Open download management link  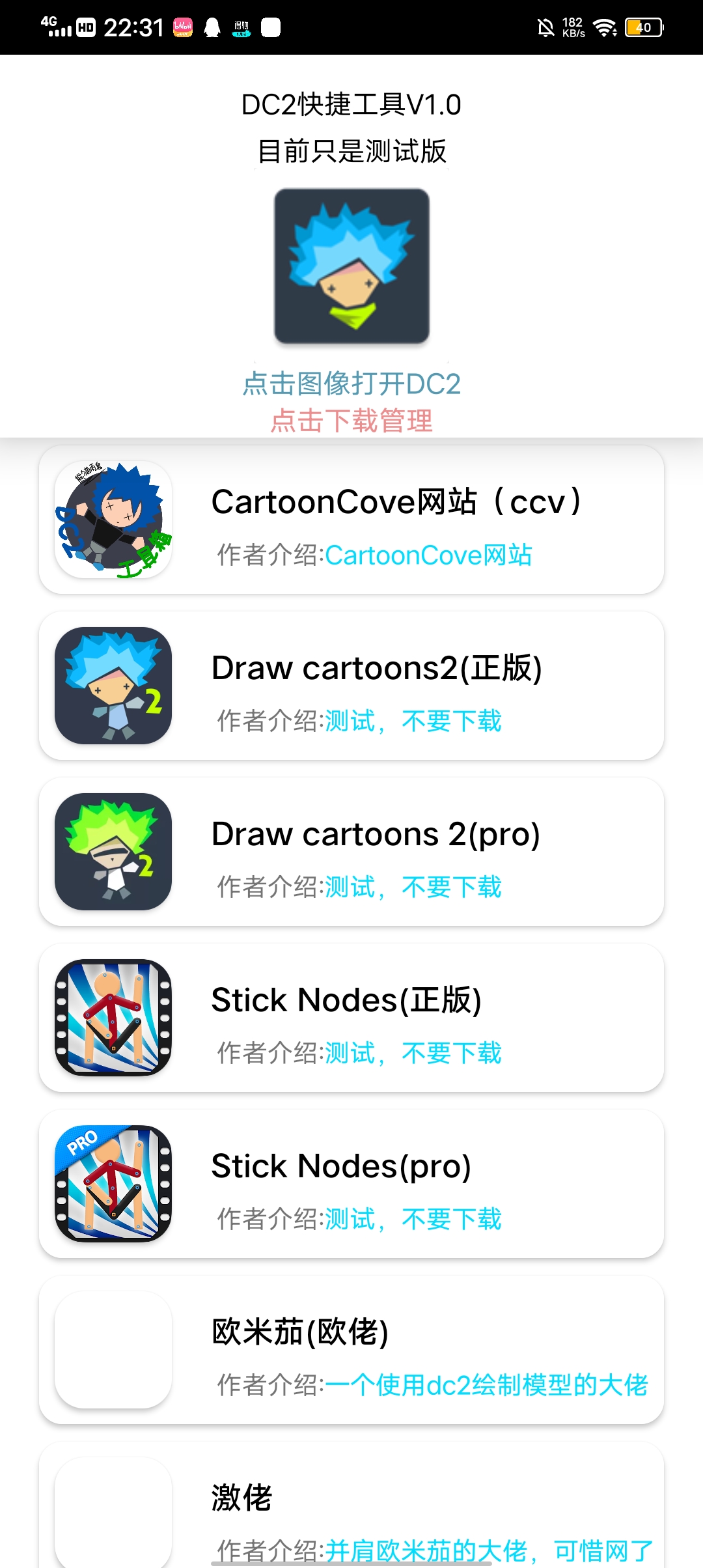pos(351,421)
